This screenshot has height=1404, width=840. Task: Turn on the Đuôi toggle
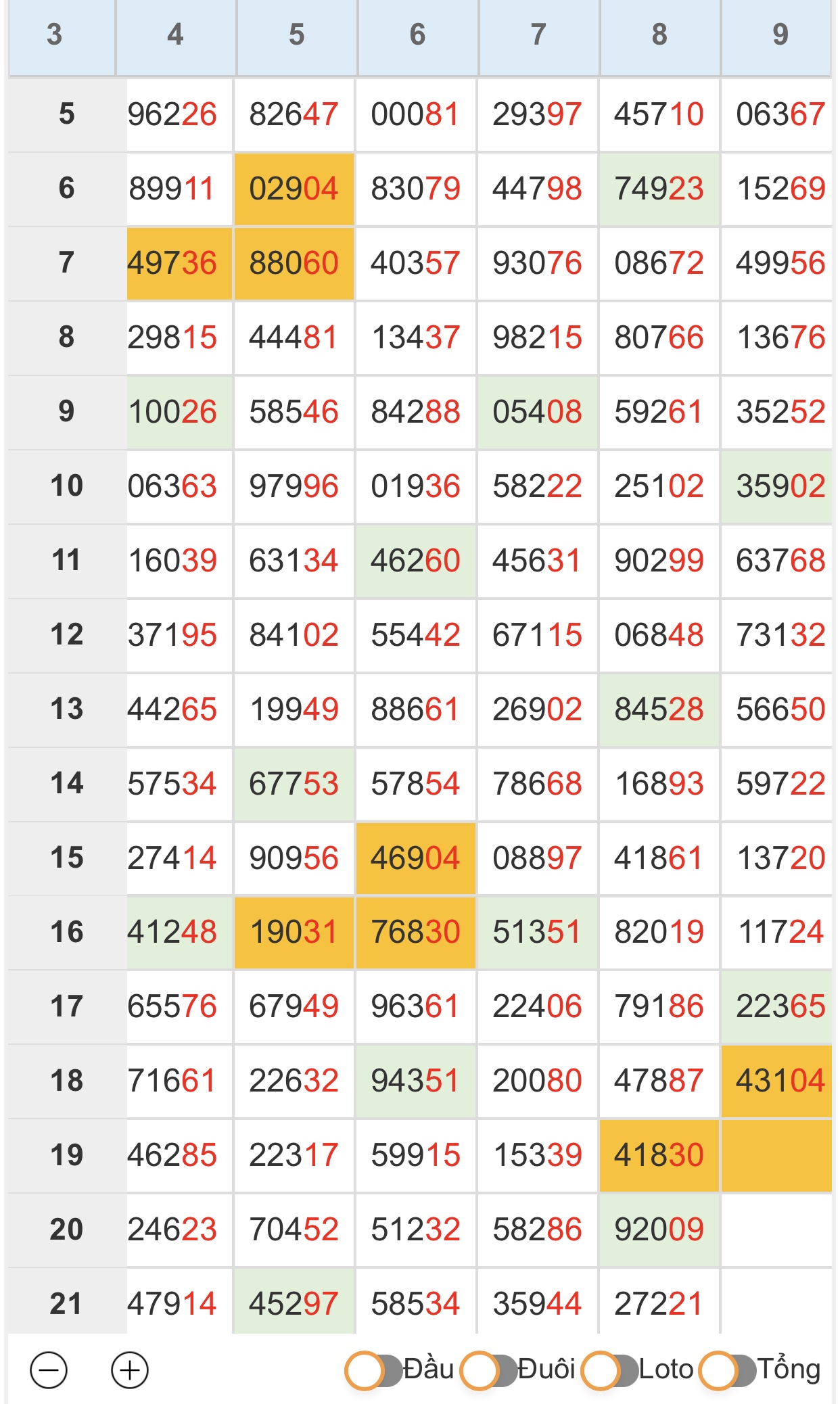(x=488, y=1370)
